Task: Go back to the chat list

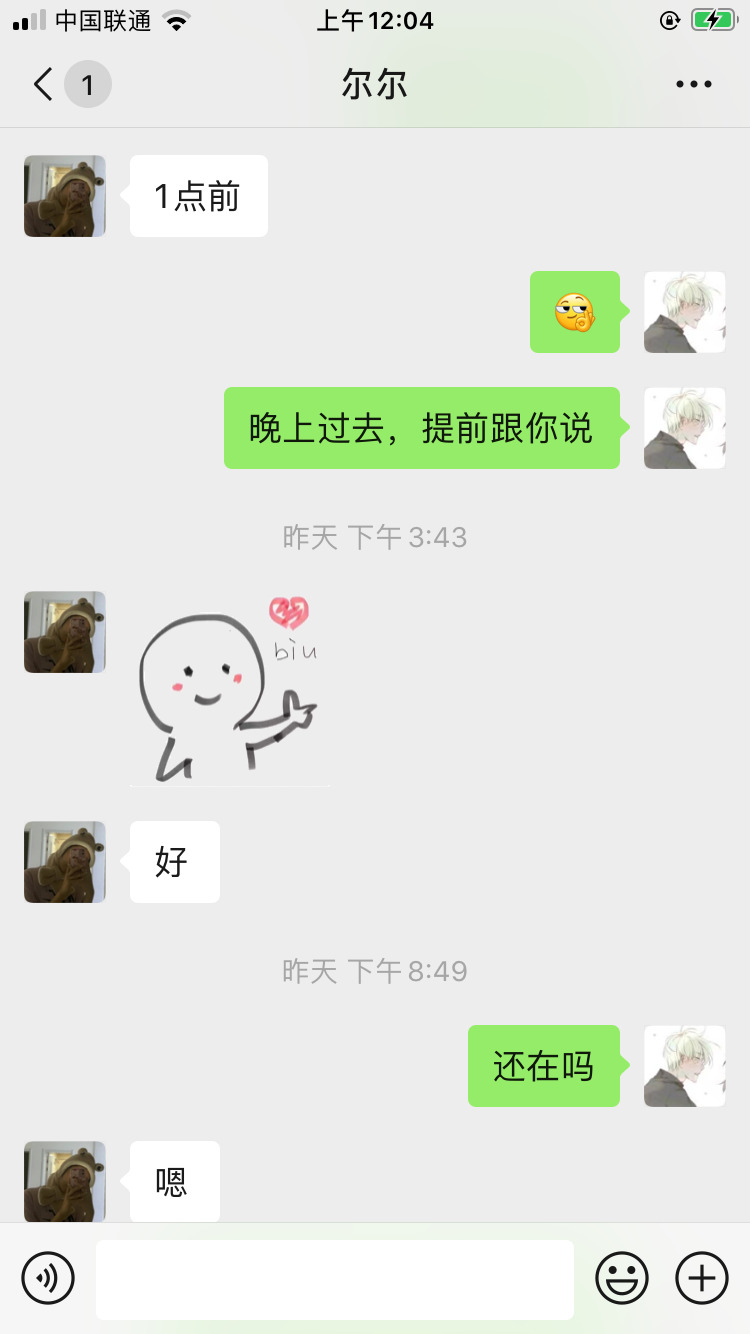Action: (44, 85)
